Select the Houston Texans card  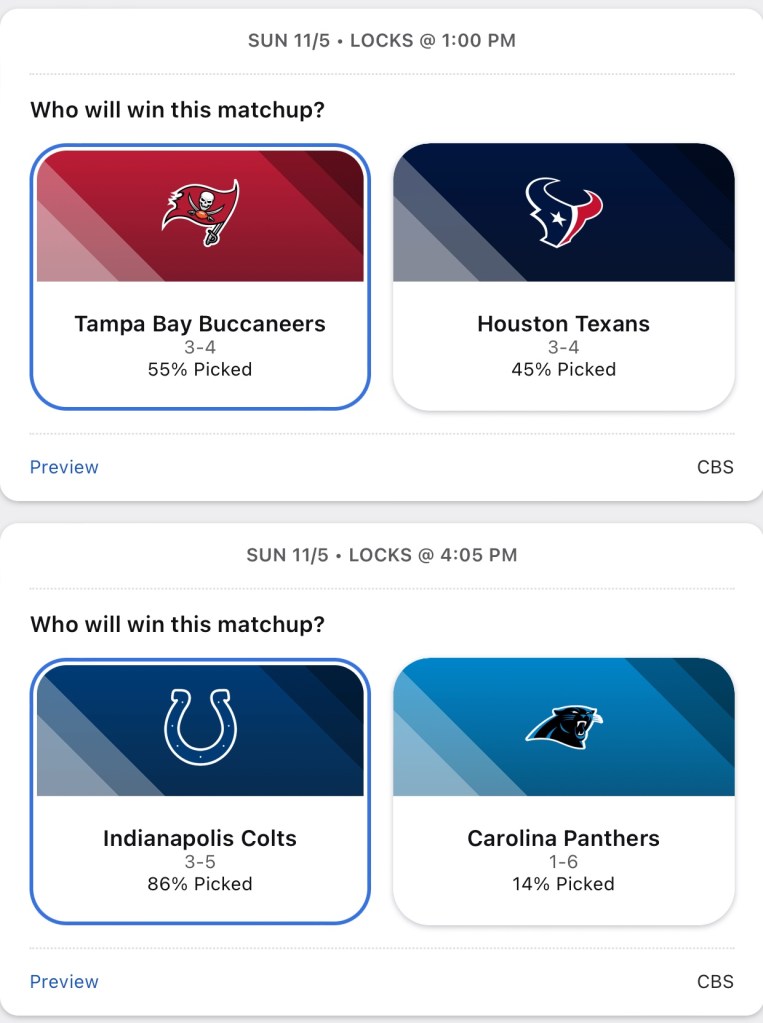563,277
